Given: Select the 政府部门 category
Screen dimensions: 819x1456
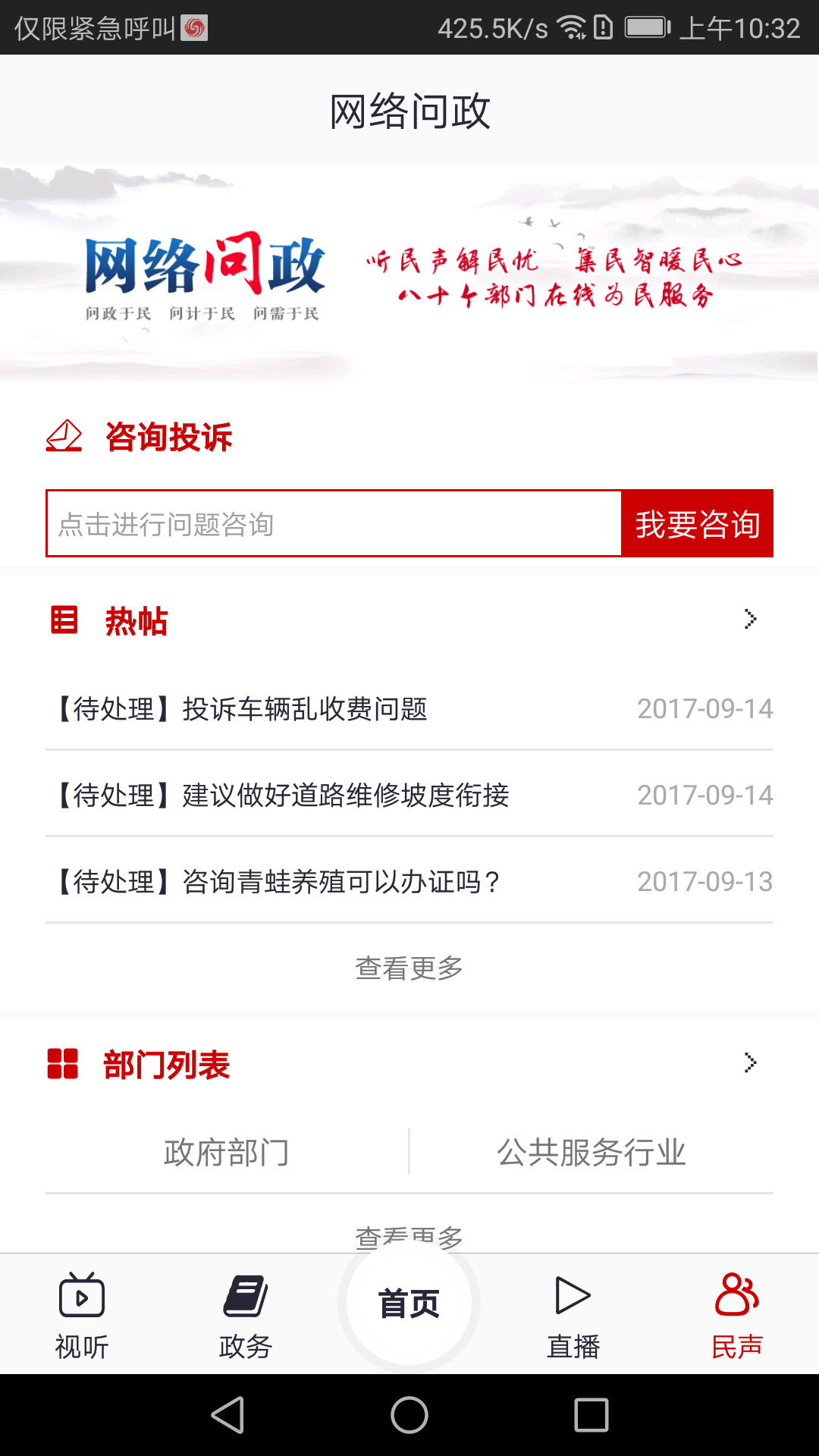Looking at the screenshot, I should tap(227, 1153).
